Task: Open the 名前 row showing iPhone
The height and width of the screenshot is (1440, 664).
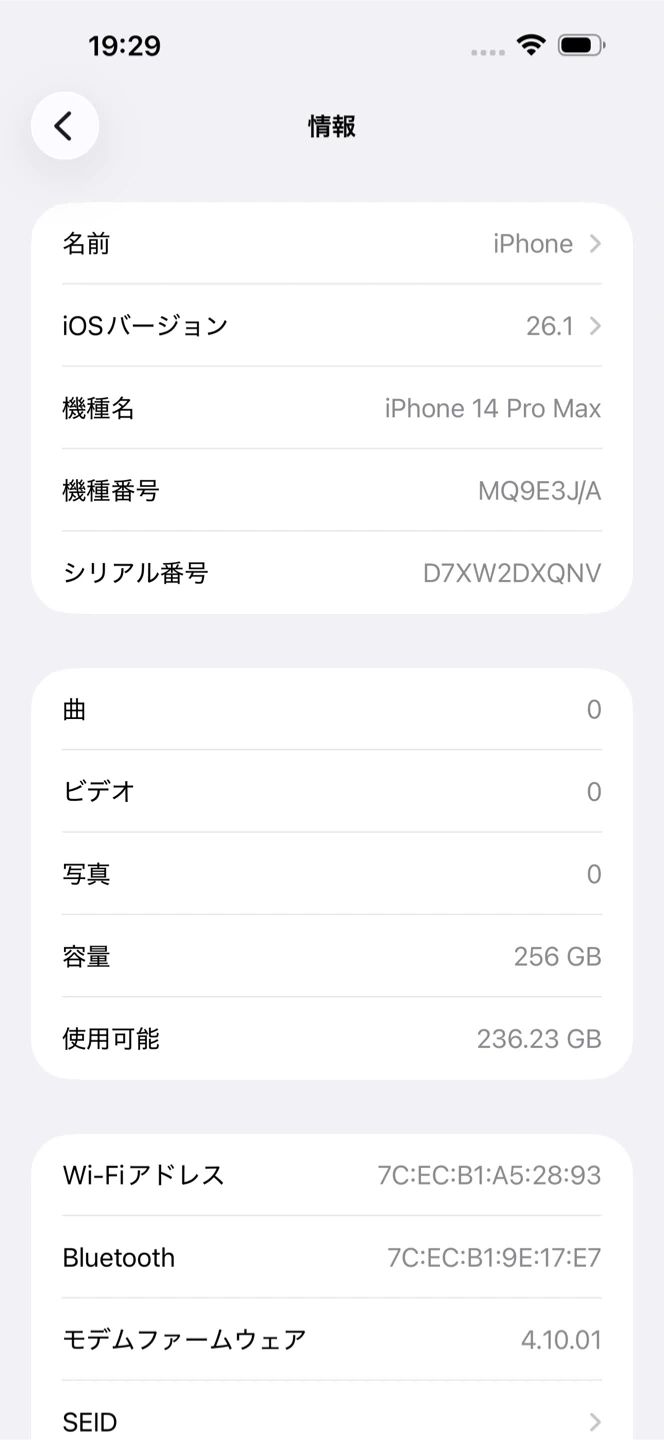Action: tap(332, 244)
